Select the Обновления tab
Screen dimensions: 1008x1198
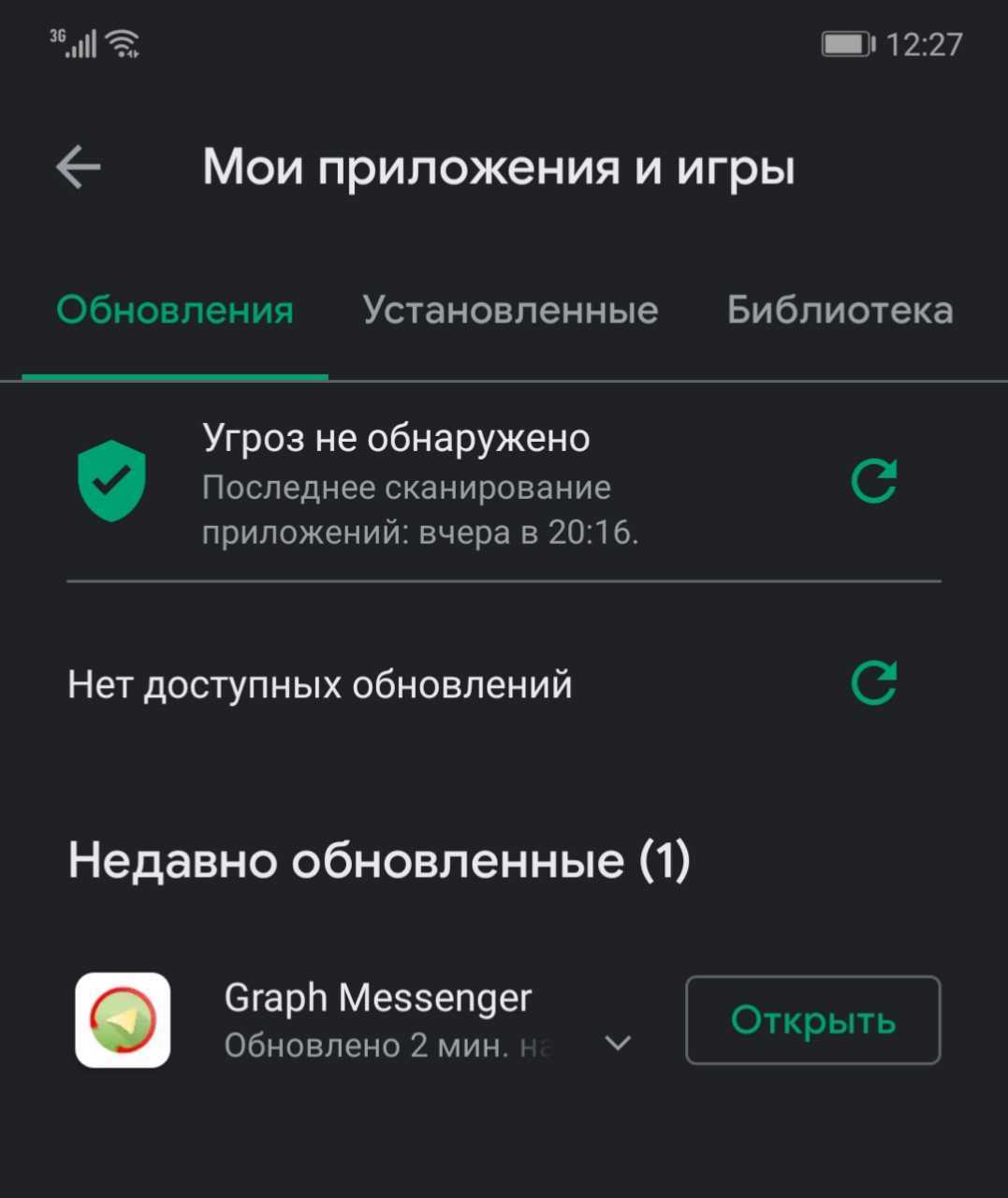point(175,310)
